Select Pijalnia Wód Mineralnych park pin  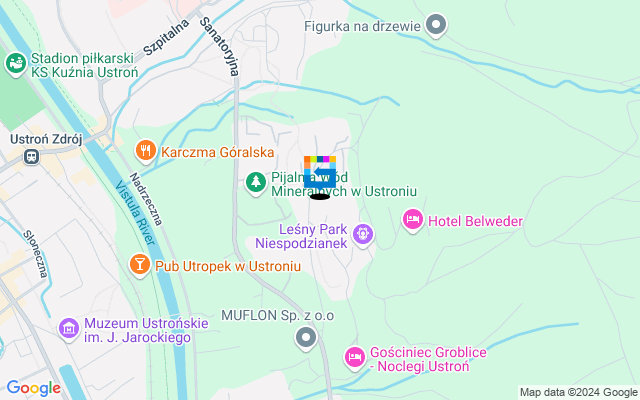point(256,182)
